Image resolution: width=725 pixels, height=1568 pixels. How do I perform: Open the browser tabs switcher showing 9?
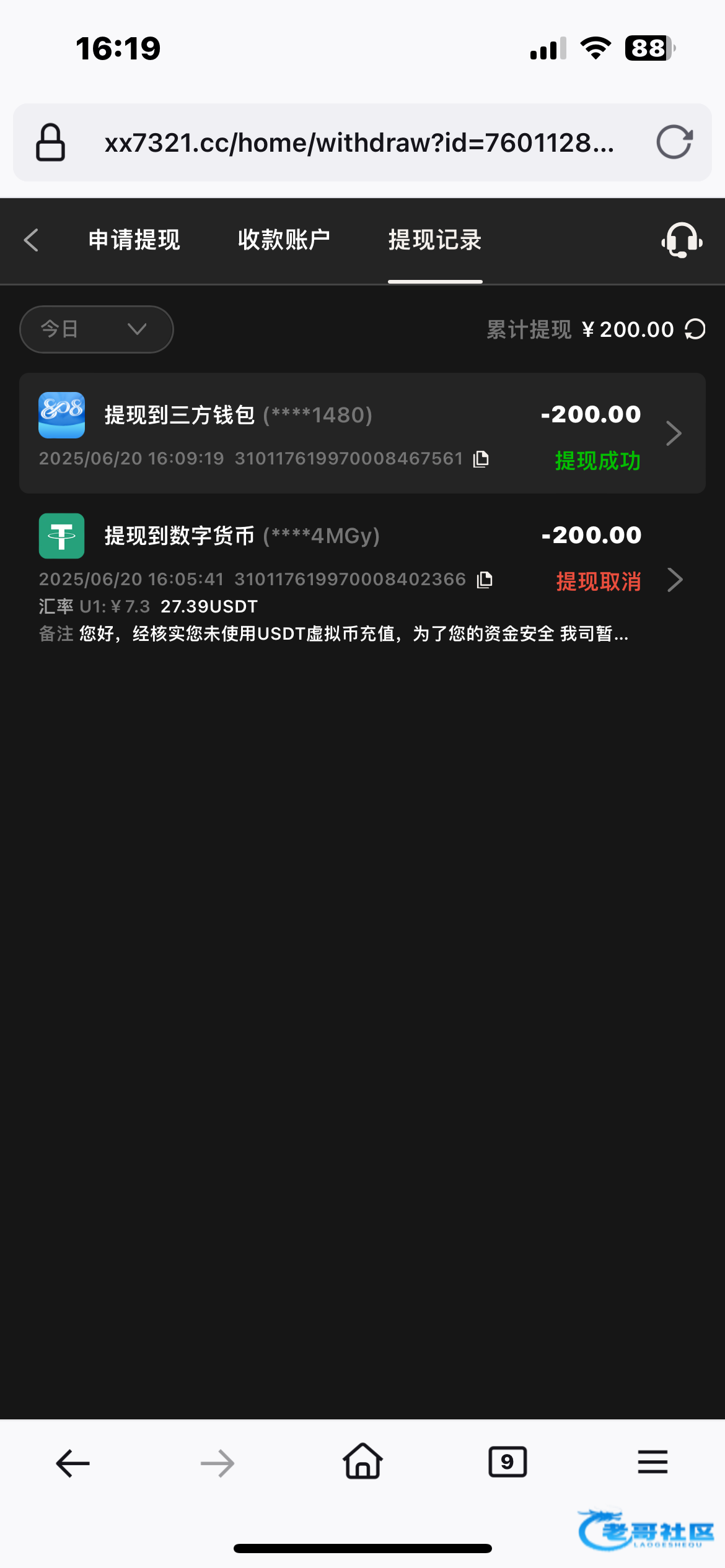click(507, 1462)
